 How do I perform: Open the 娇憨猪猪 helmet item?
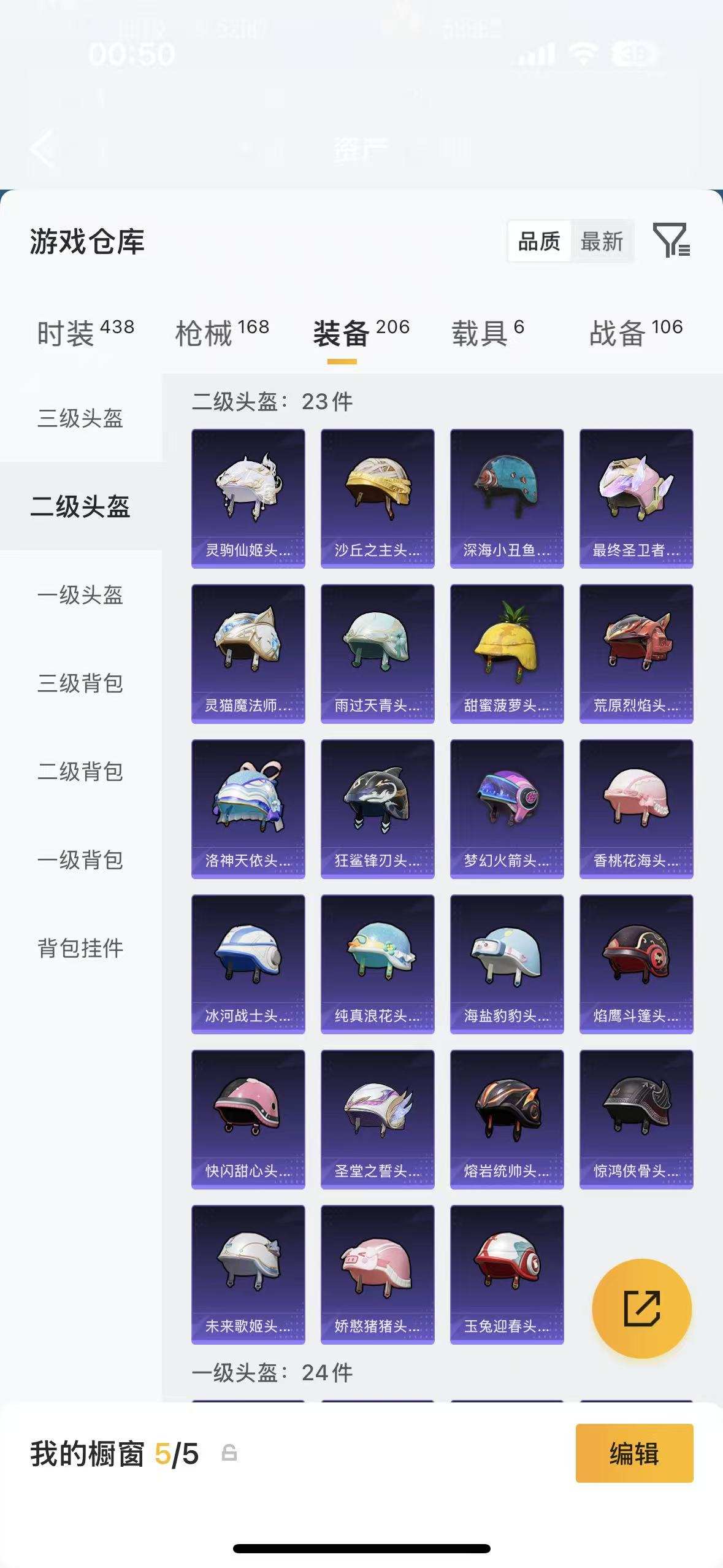point(377,1274)
